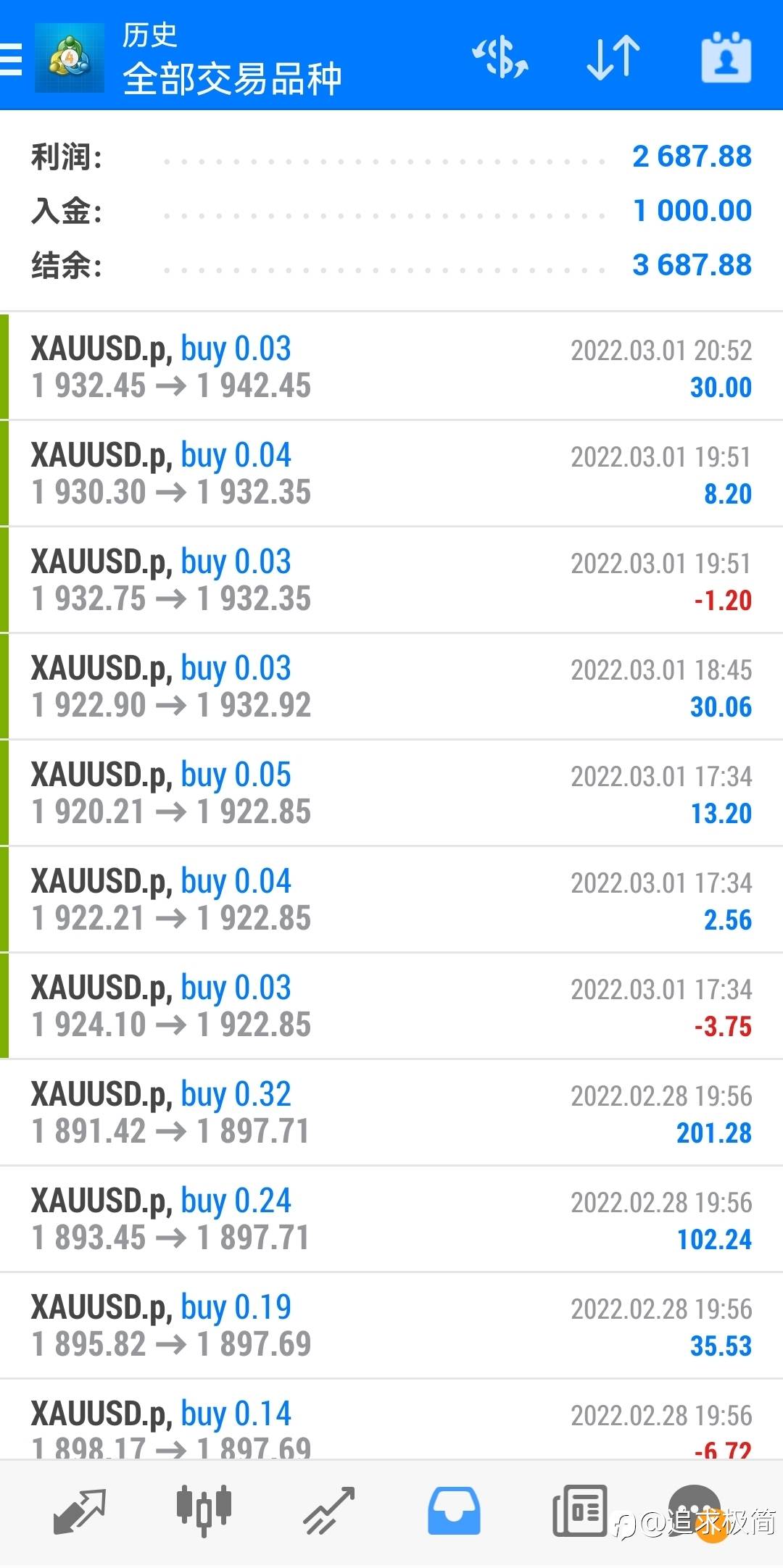This screenshot has width=783, height=1568.
Task: Select the History inbox tab
Action: 454,1511
